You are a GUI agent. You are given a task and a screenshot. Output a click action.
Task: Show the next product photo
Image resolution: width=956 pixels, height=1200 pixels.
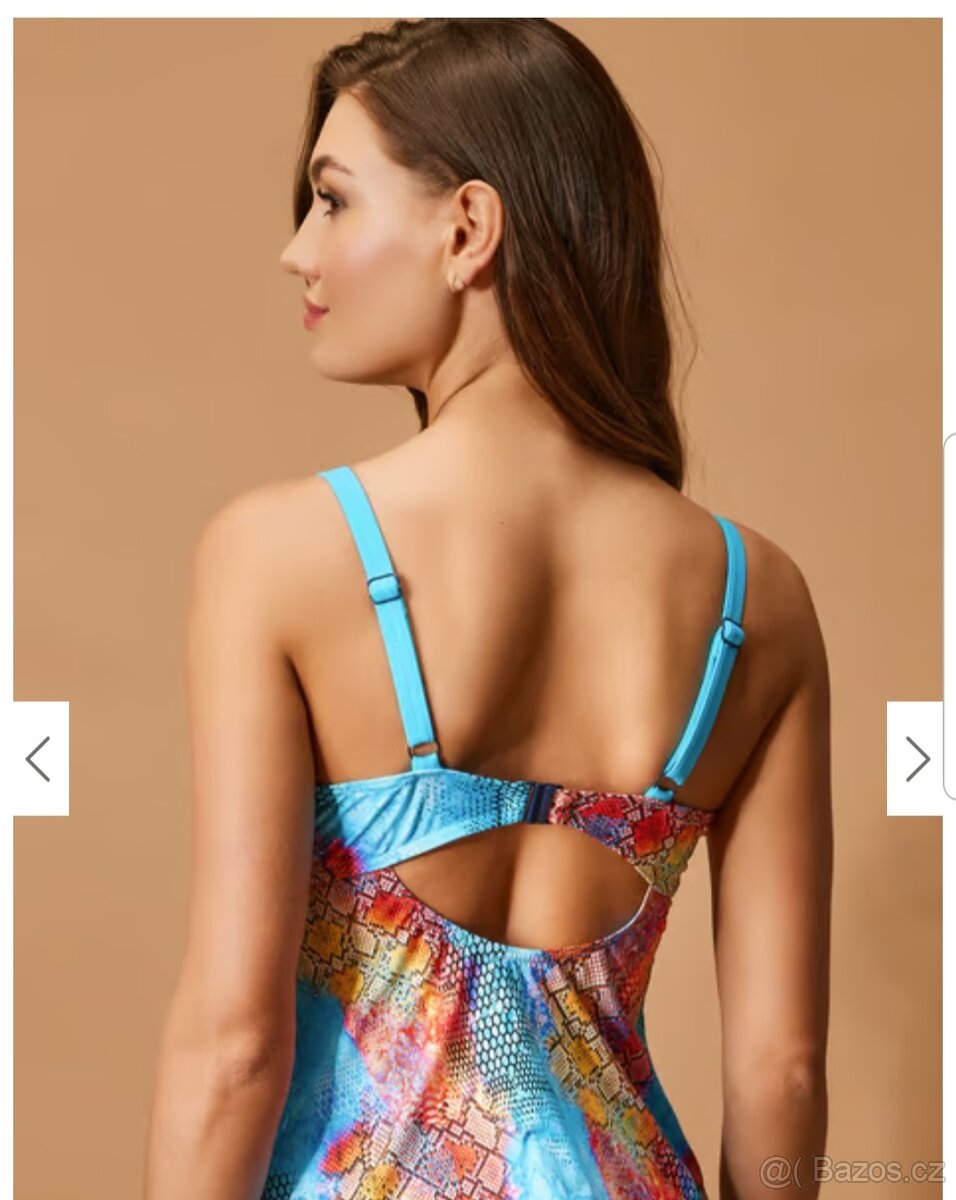[915, 759]
